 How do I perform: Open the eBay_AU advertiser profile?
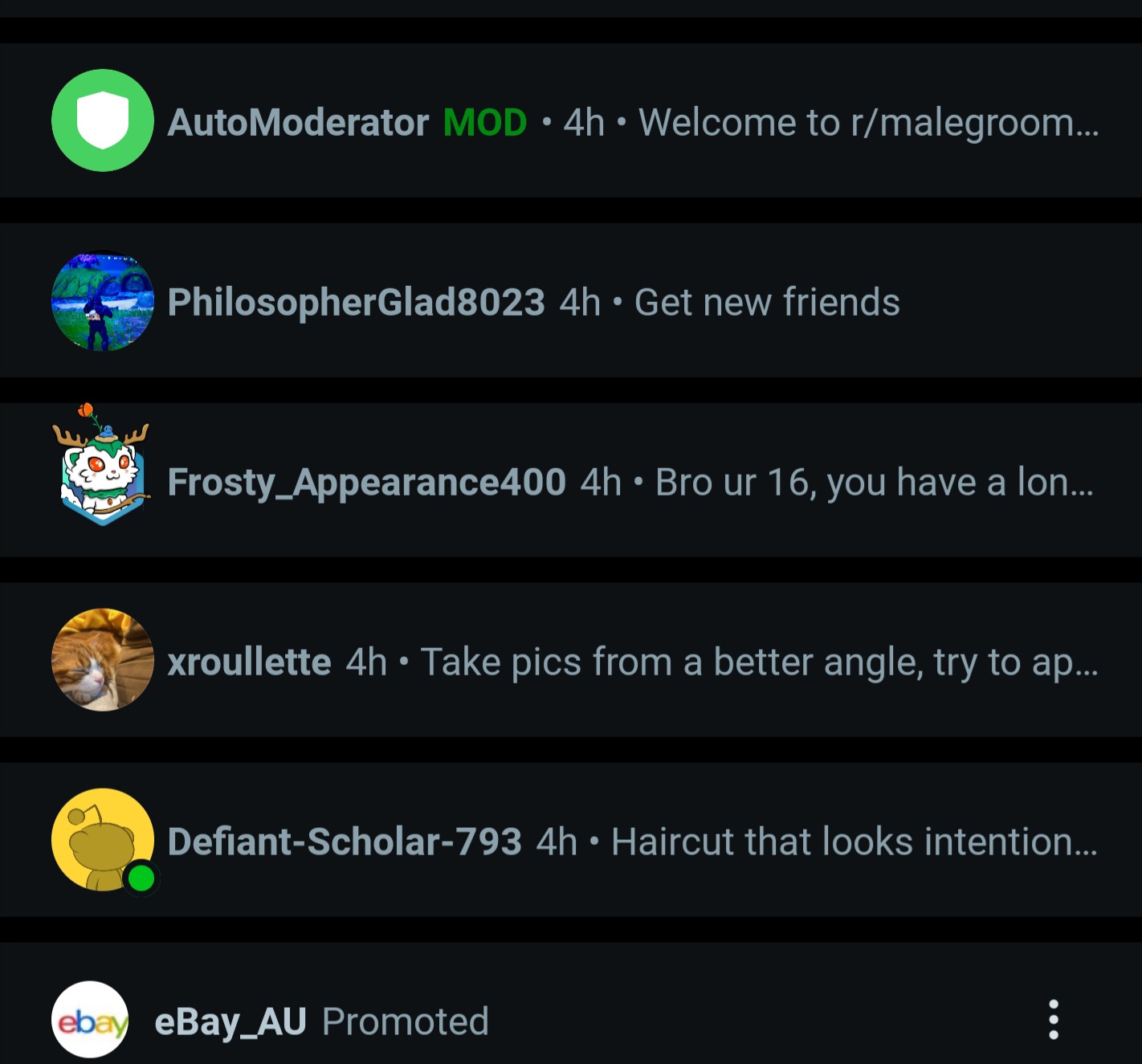[230, 1021]
